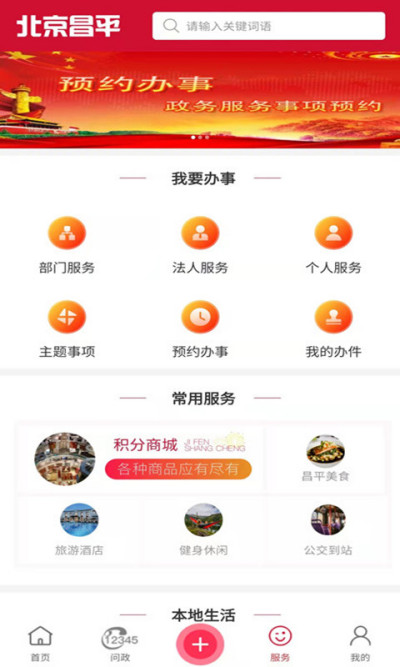Image resolution: width=400 pixels, height=667 pixels.
Task: Open 健身休闲
Action: [x=203, y=530]
